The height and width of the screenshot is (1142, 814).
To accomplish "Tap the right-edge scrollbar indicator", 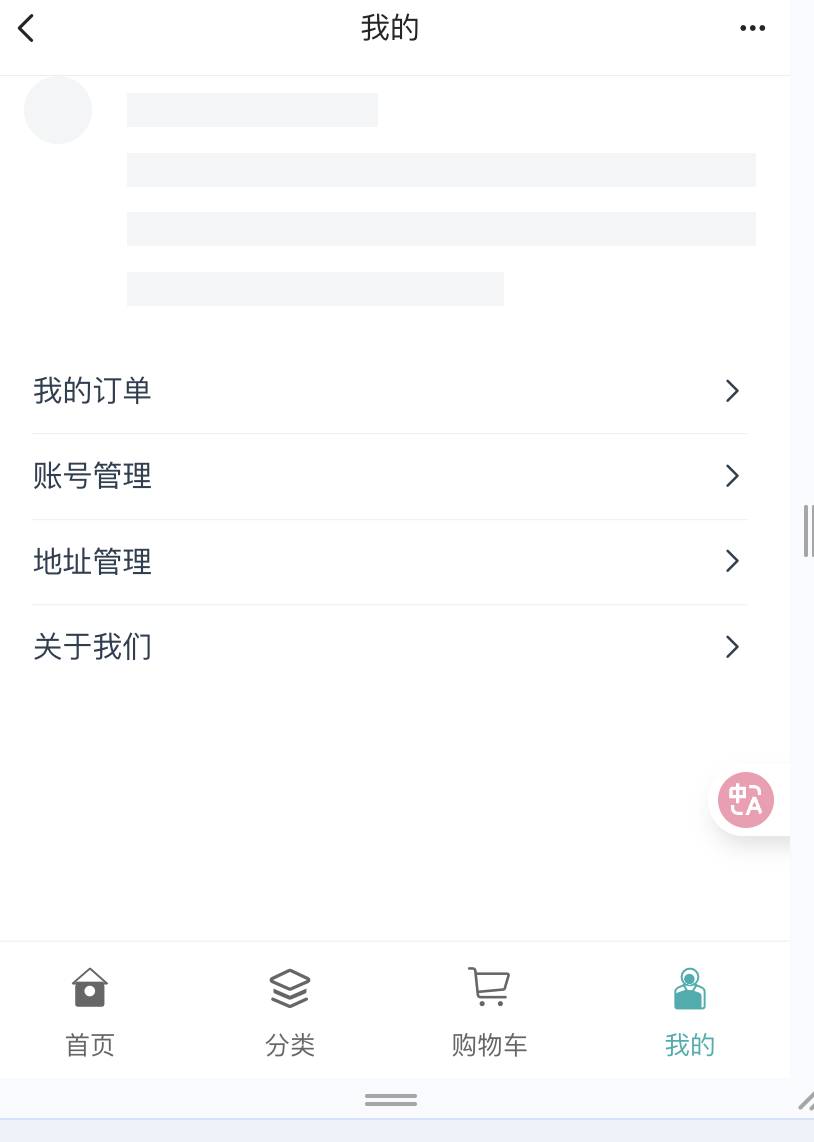I will click(x=808, y=531).
